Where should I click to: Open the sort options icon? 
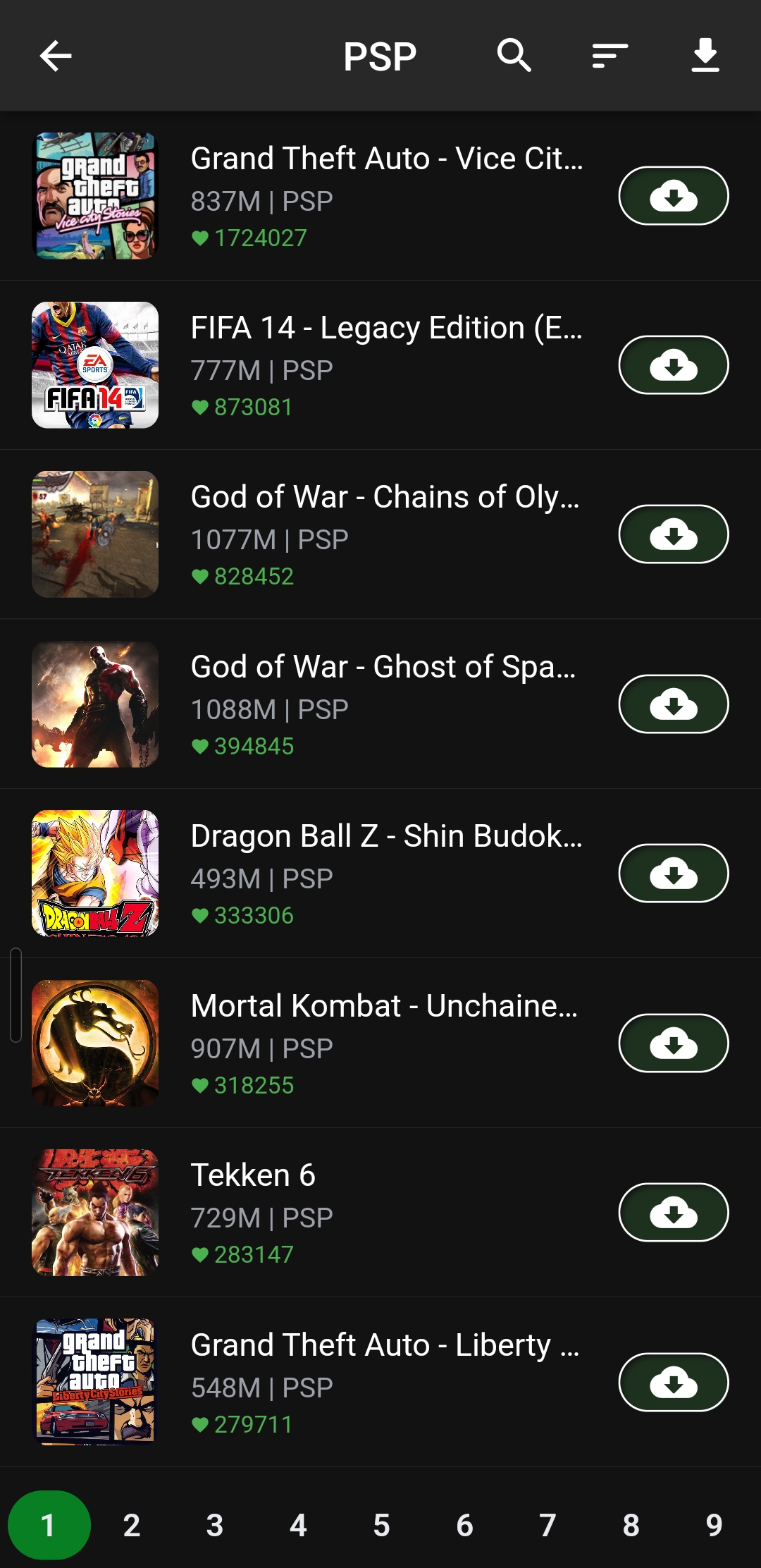607,55
